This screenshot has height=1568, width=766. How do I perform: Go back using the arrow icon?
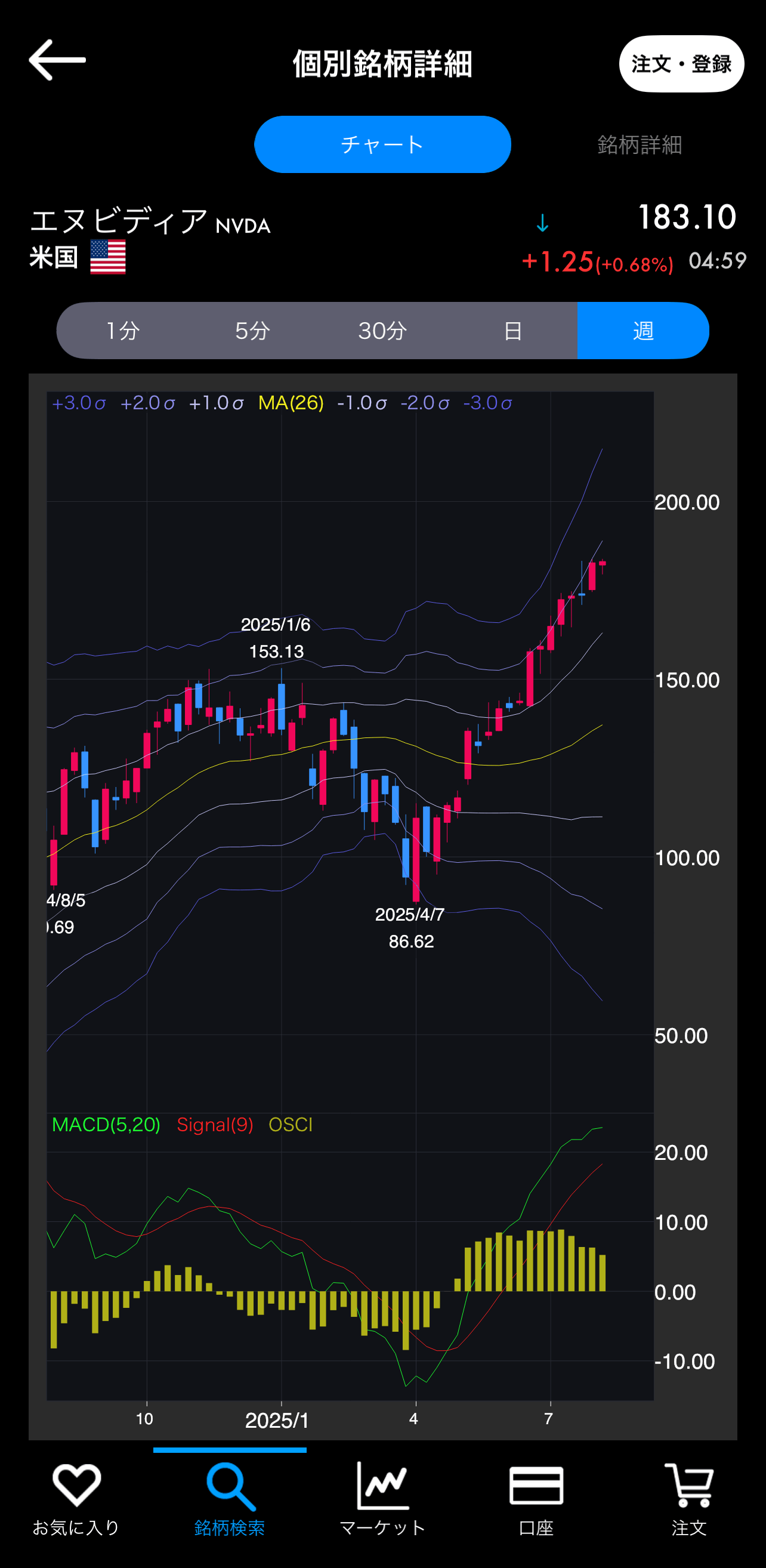(57, 60)
